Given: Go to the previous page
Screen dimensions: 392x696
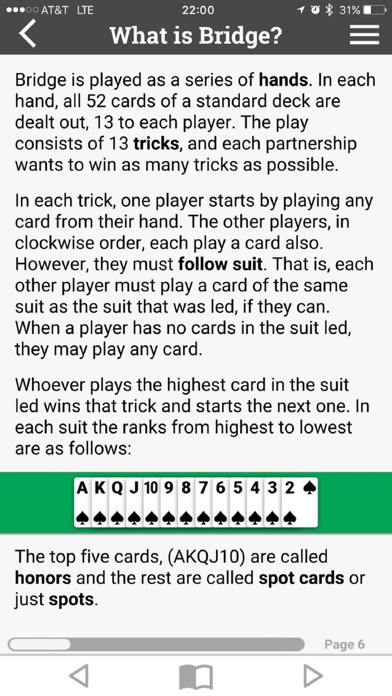Looking at the screenshot, I should click(x=79, y=676).
